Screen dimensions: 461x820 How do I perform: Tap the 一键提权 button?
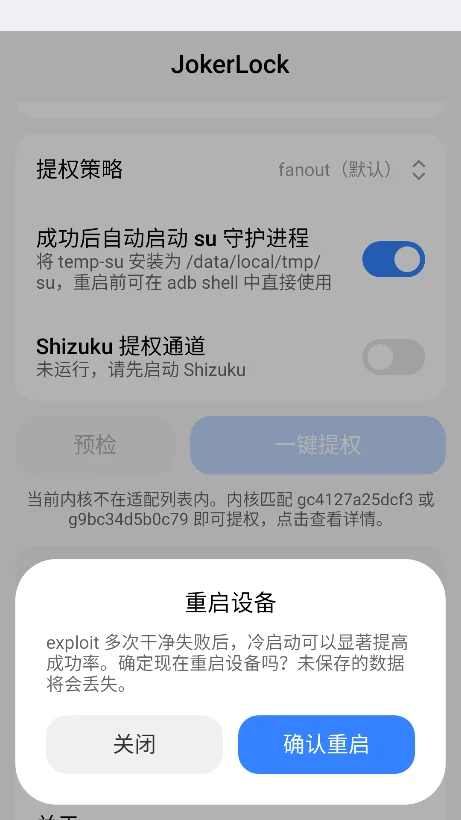(318, 445)
